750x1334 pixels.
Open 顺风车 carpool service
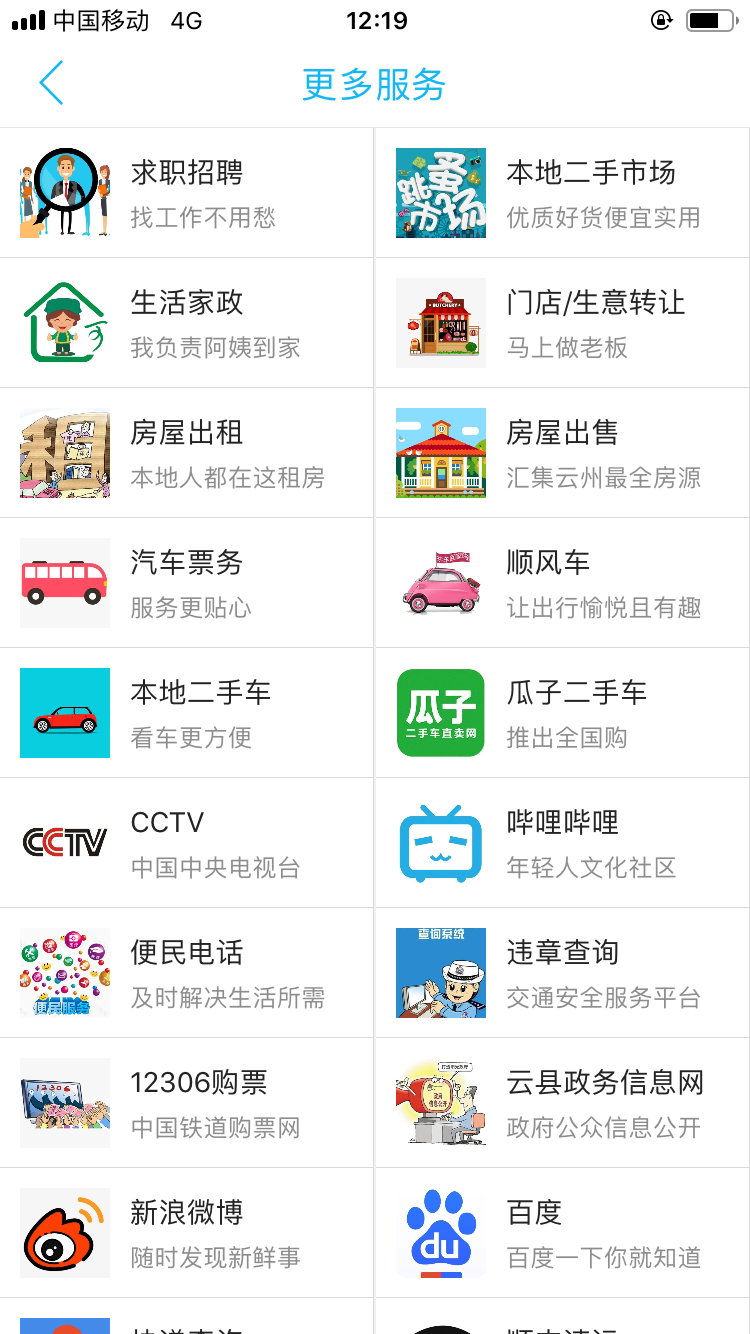[562, 583]
